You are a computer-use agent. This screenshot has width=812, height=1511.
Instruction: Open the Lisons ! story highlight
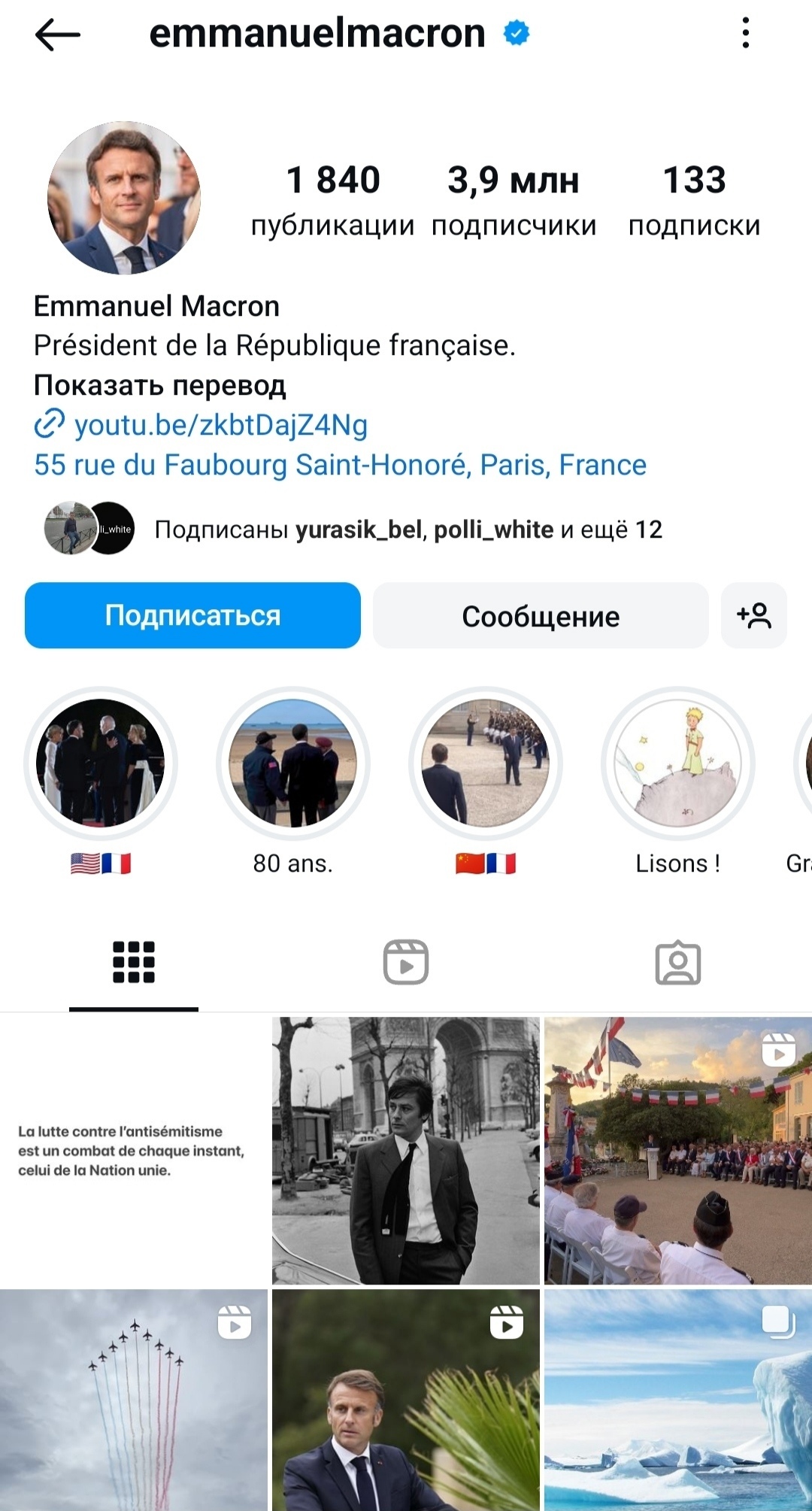coord(677,763)
